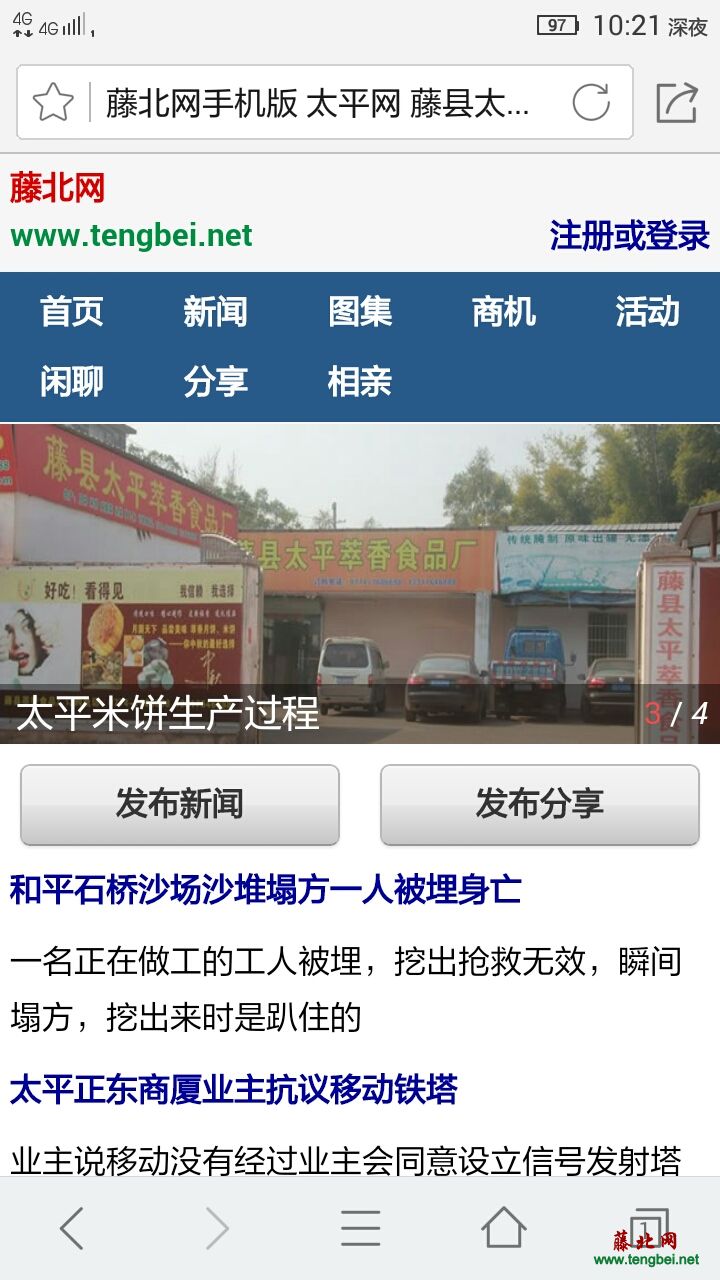
Task: Bookmark this page with the star icon
Action: pyautogui.click(x=53, y=102)
